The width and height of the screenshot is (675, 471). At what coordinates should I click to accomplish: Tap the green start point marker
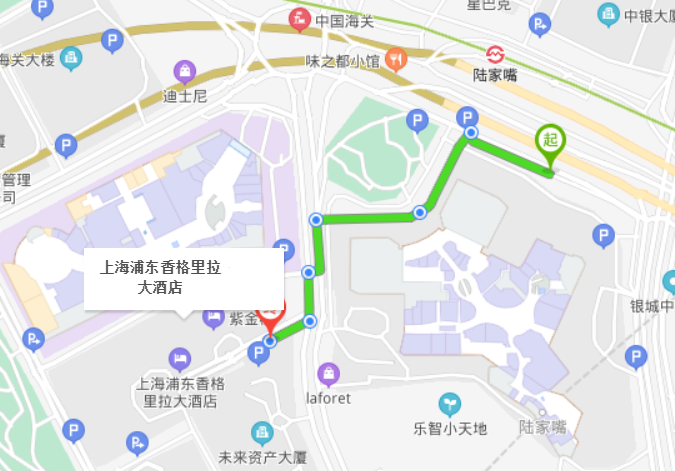coord(549,141)
